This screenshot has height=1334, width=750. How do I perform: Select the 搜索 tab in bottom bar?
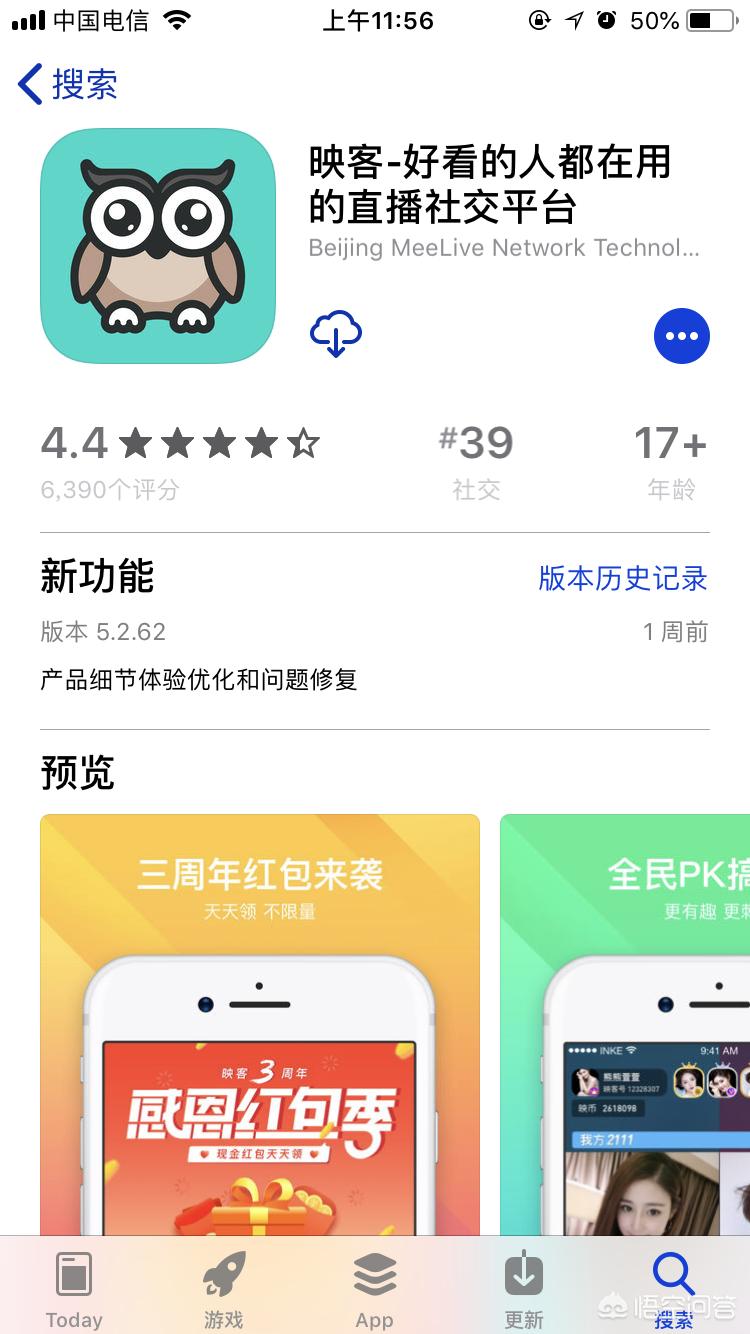tap(674, 1288)
